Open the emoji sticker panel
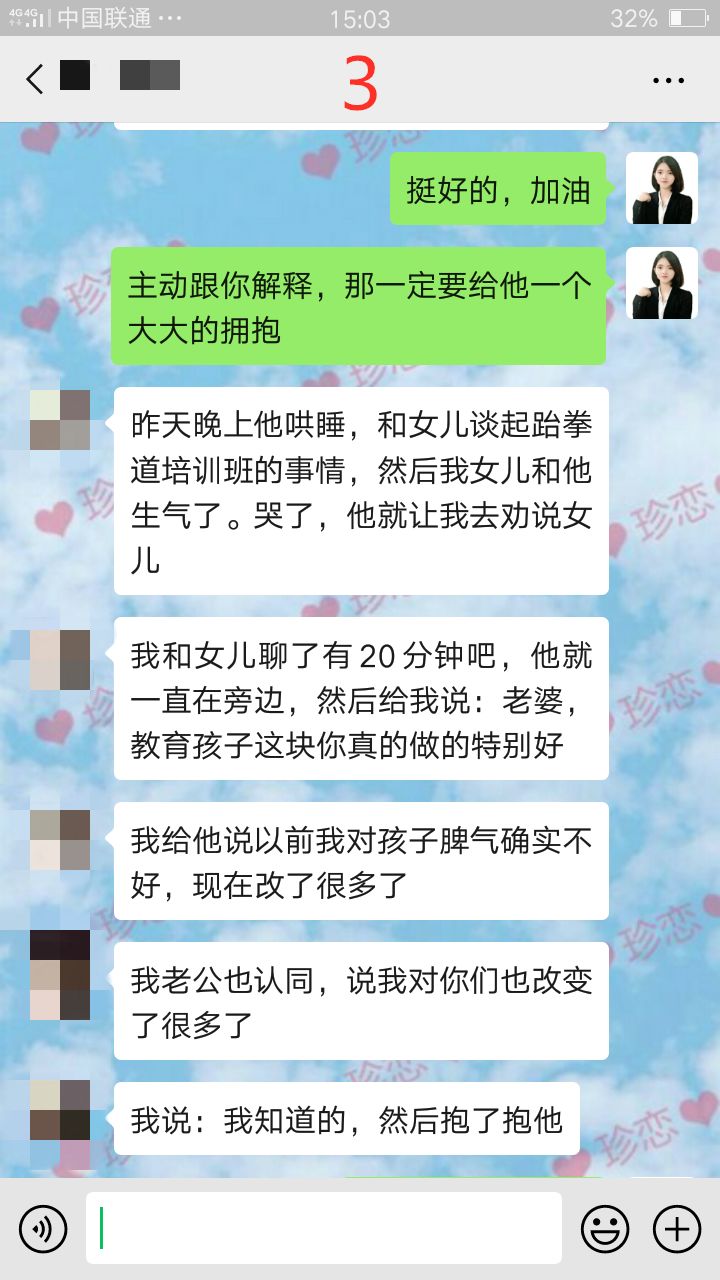This screenshot has width=720, height=1280. (605, 1228)
